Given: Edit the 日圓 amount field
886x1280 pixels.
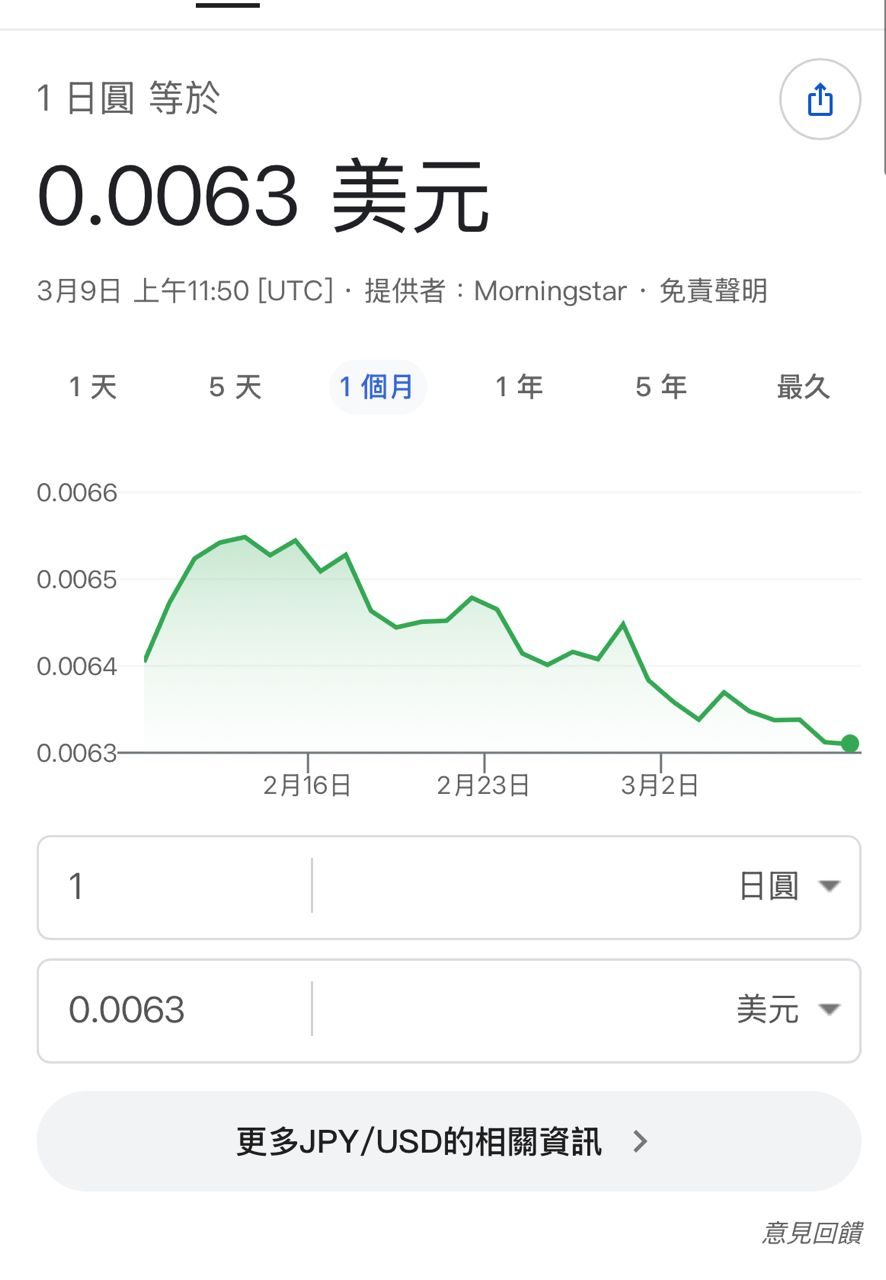Looking at the screenshot, I should [175, 886].
